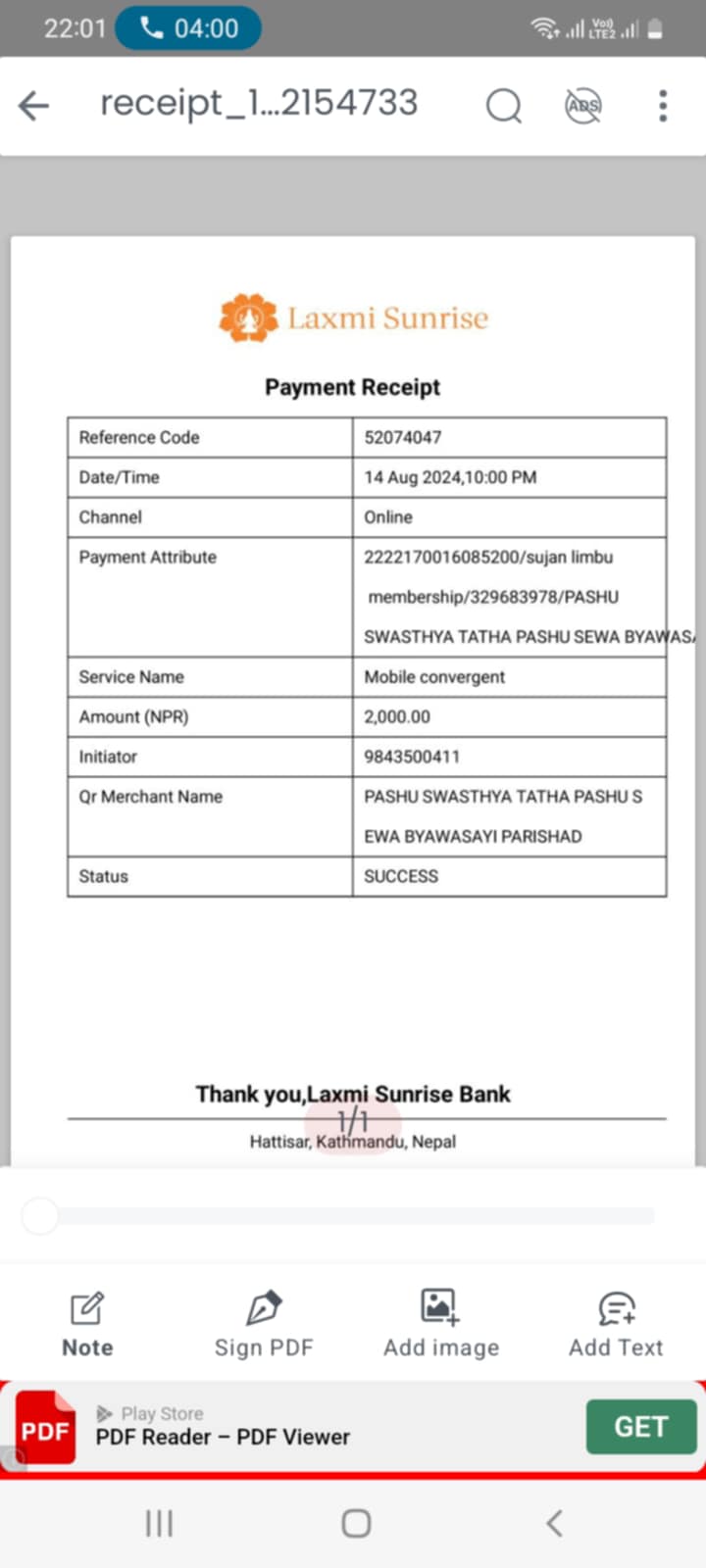706x1568 pixels.
Task: Go back using the app bar arrow
Action: pos(34,105)
